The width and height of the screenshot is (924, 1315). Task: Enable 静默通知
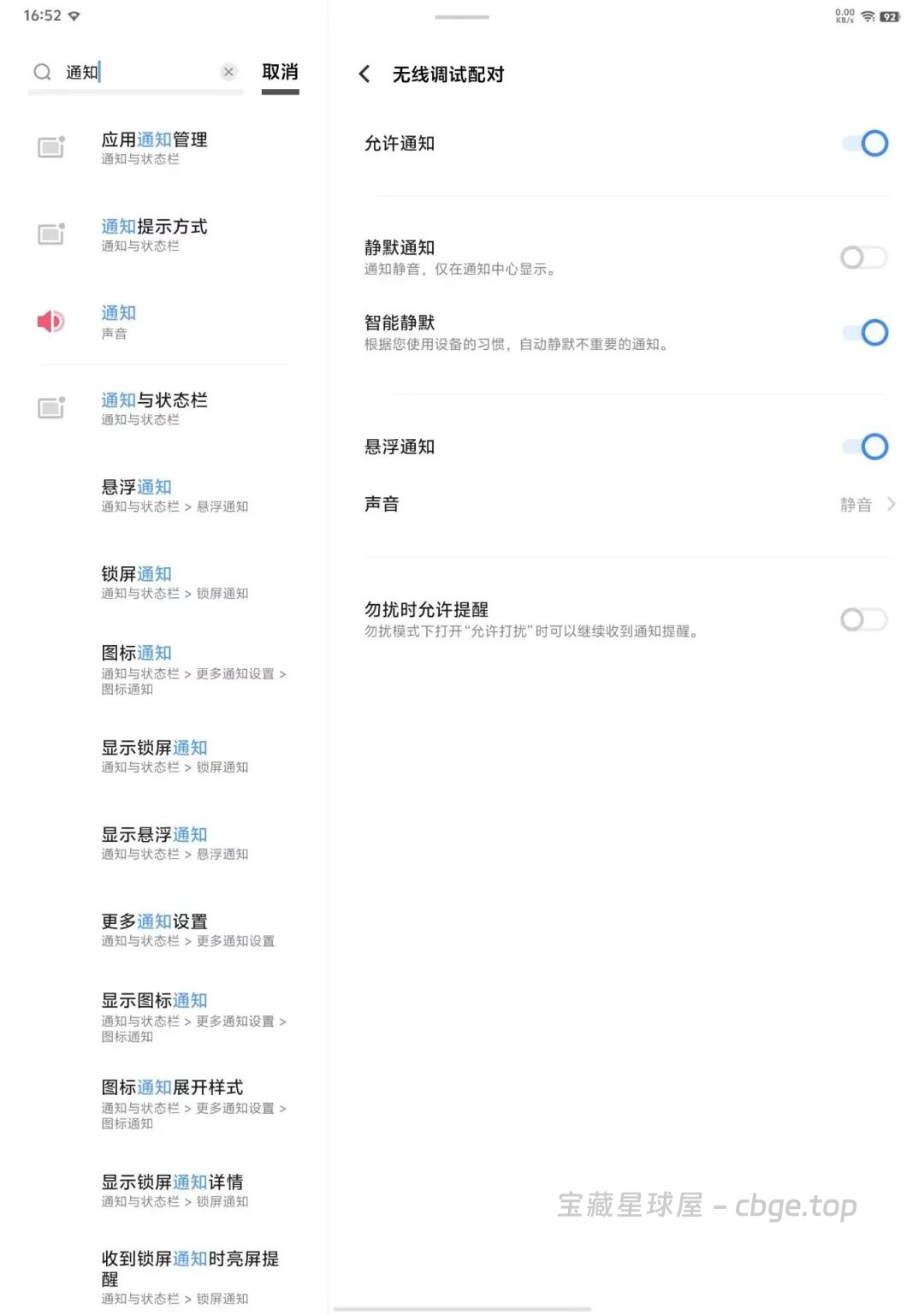863,257
